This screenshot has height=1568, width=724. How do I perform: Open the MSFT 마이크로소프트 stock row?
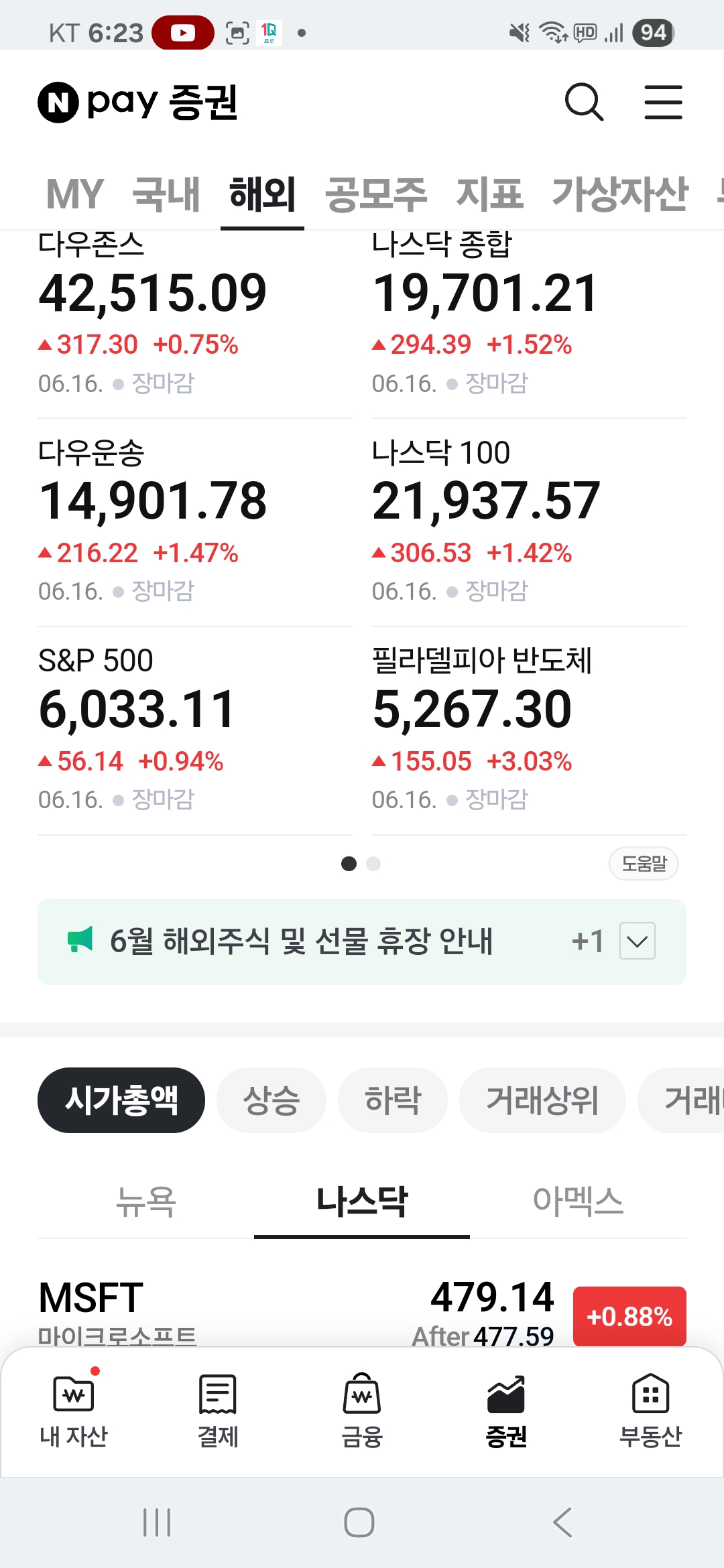[362, 1311]
